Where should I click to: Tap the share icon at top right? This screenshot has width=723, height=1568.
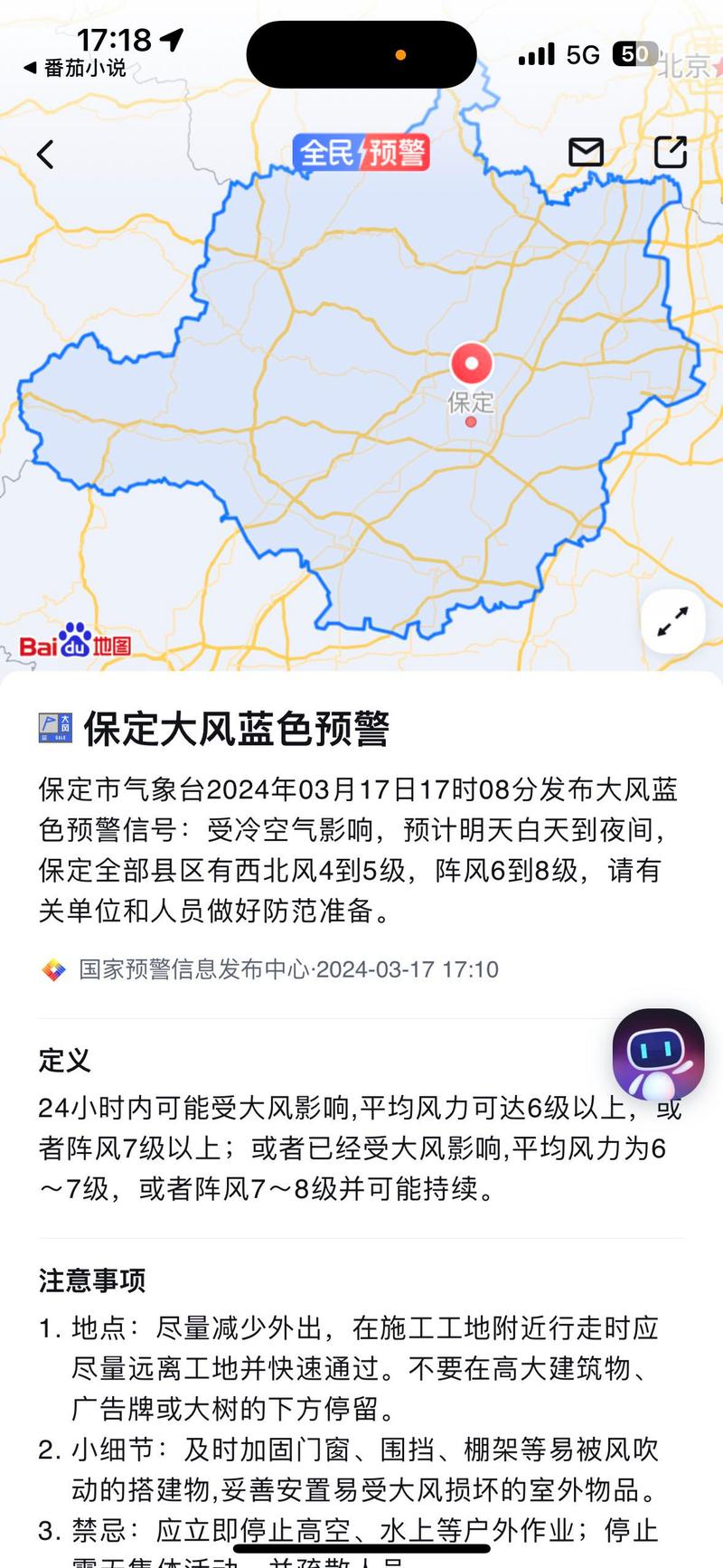[x=671, y=151]
